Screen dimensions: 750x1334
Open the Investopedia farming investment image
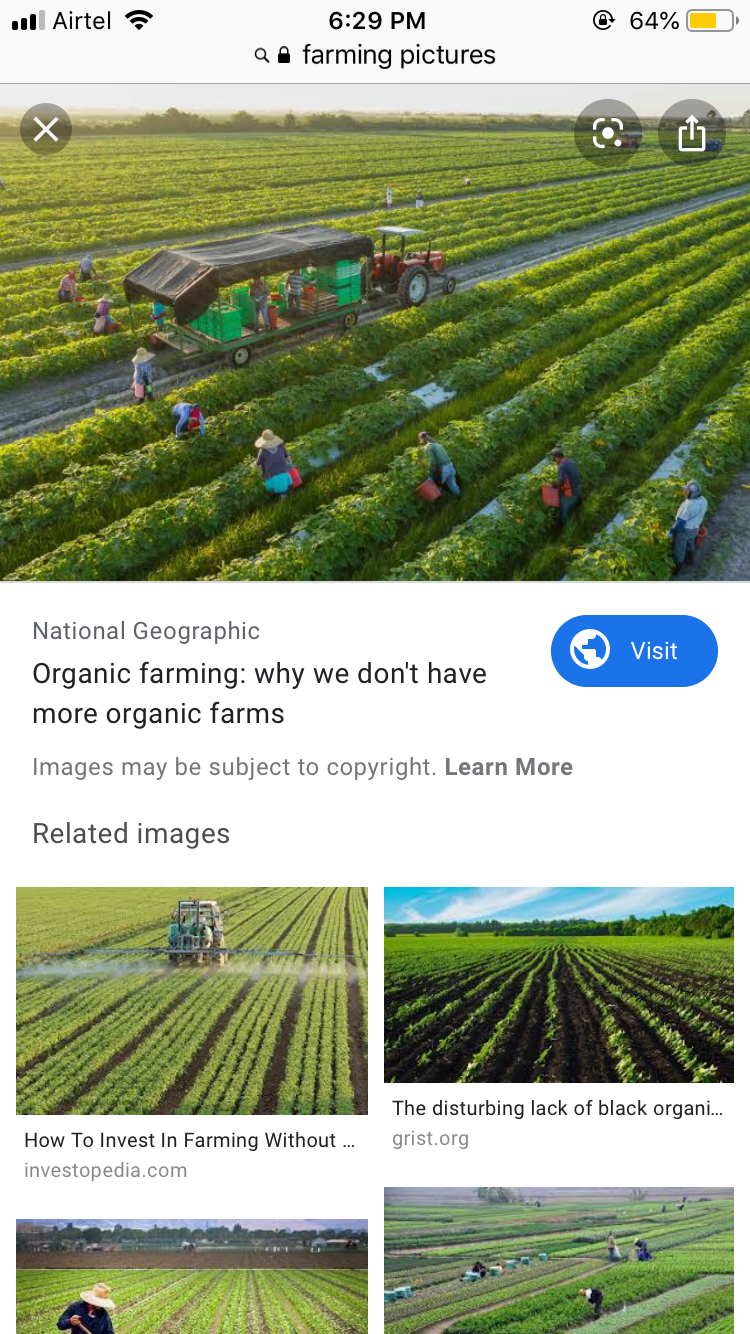tap(192, 1001)
